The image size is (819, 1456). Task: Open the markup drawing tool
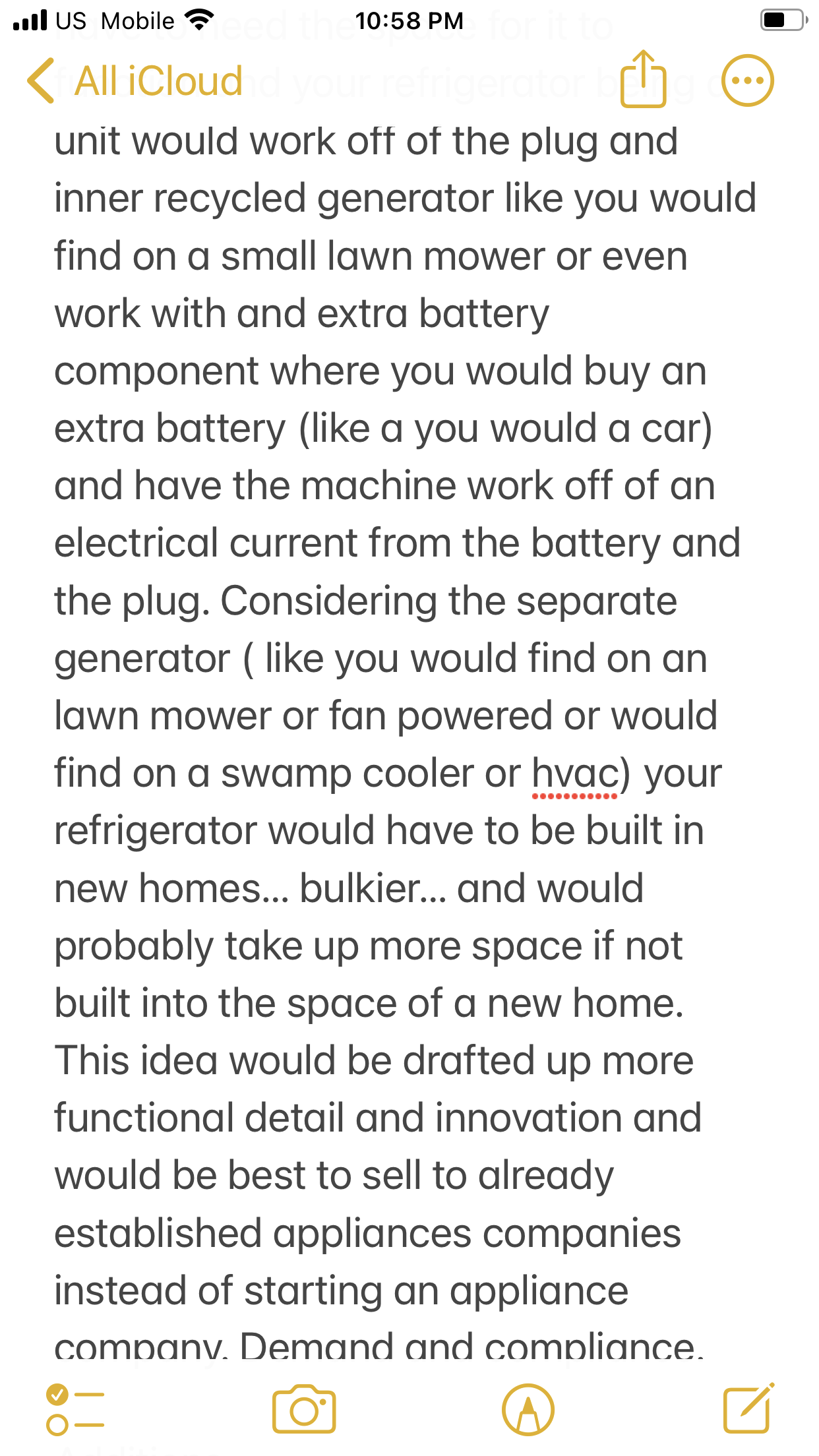coord(528,1410)
